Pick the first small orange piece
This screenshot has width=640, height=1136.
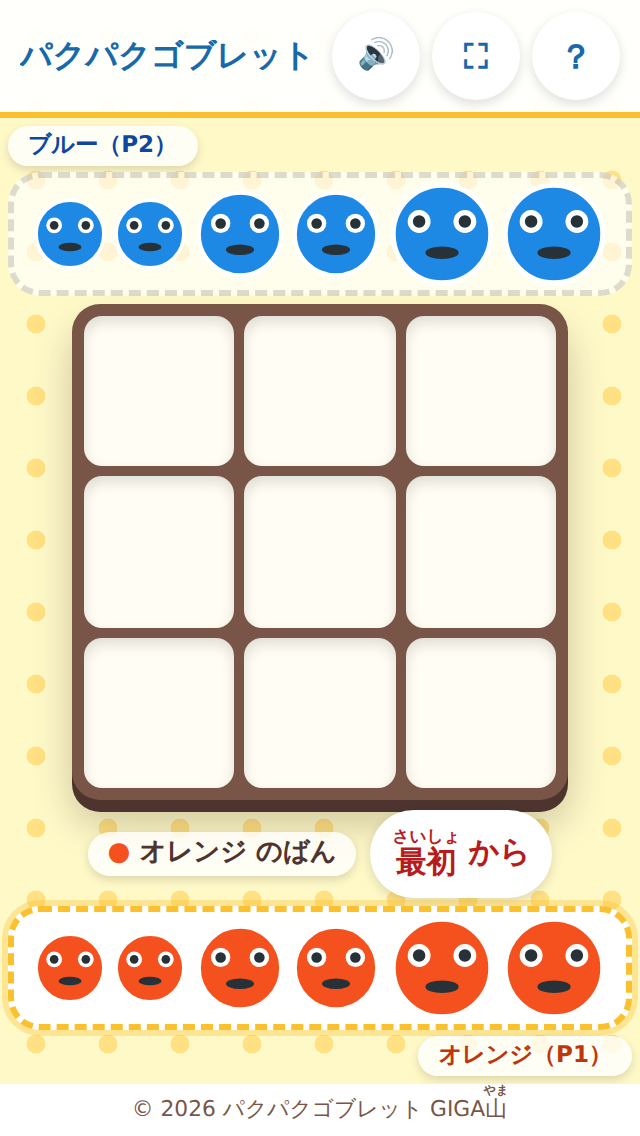pos(70,968)
